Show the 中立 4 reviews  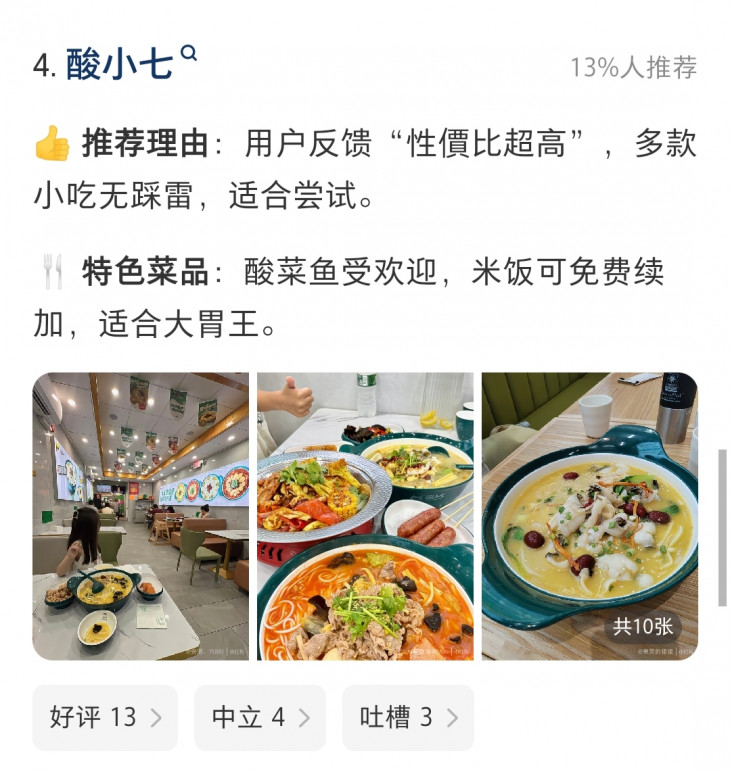260,717
